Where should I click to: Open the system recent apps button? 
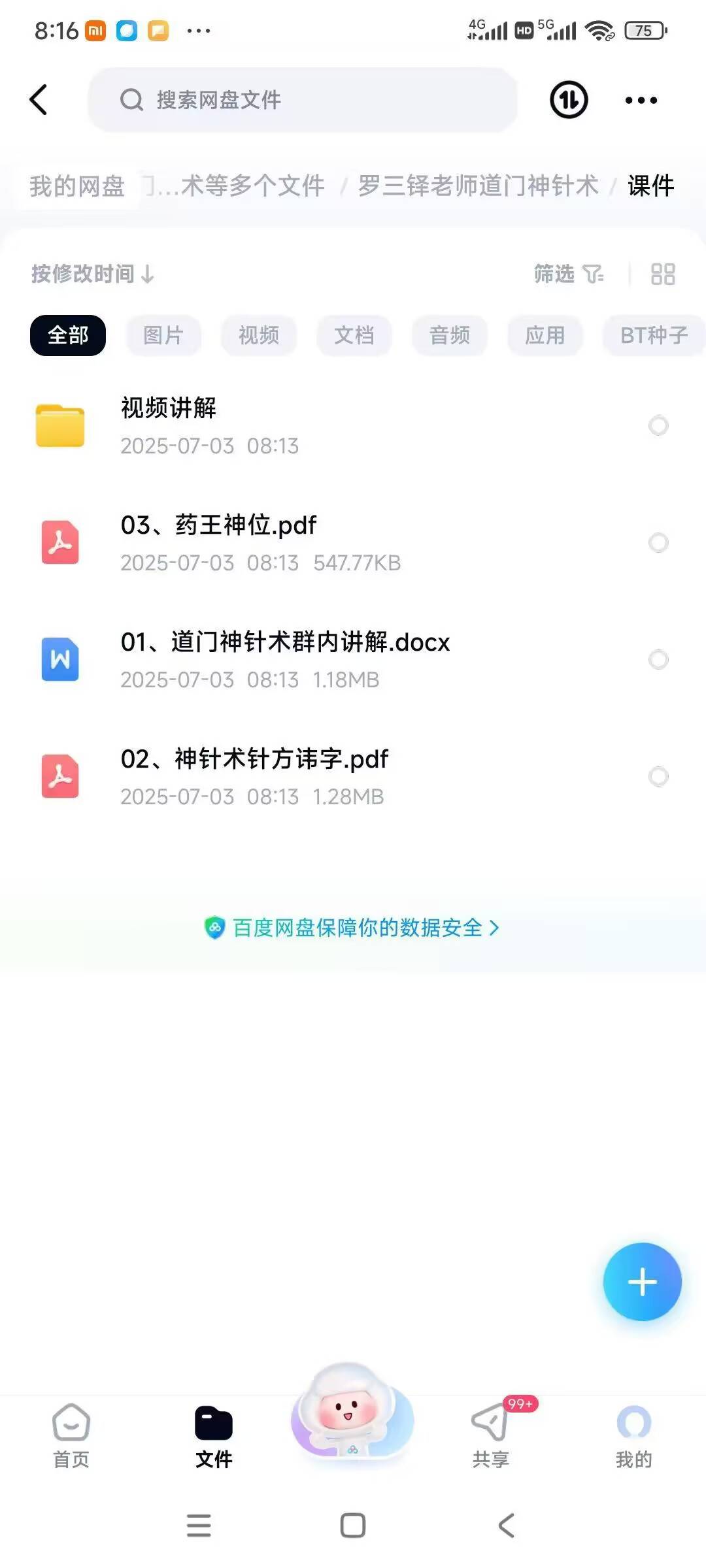point(199,1526)
